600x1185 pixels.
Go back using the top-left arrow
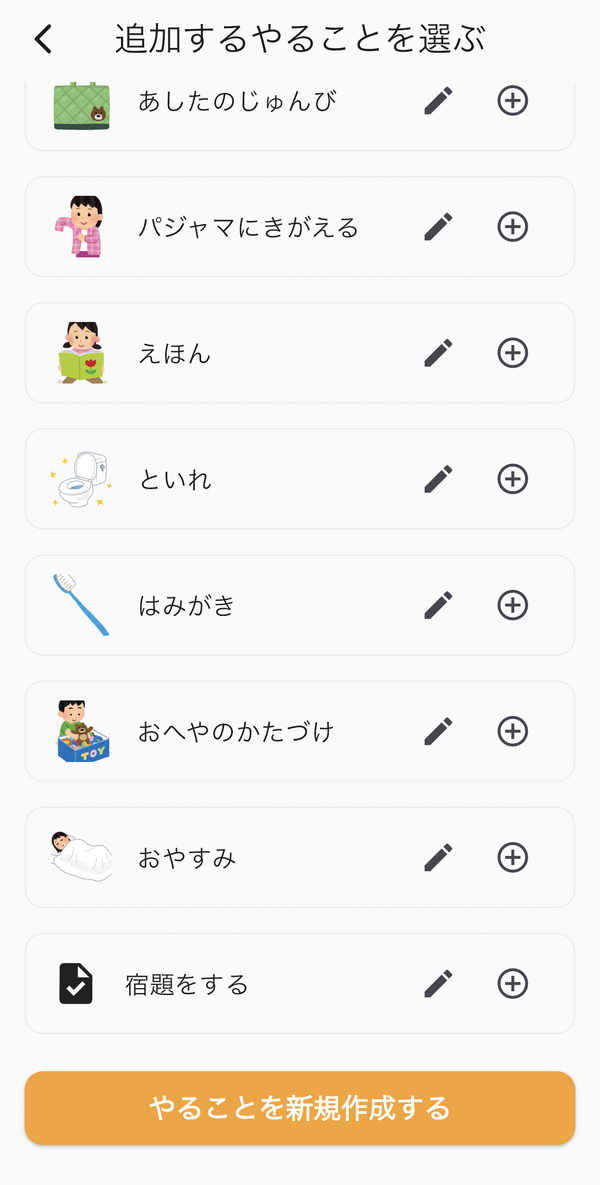[44, 39]
